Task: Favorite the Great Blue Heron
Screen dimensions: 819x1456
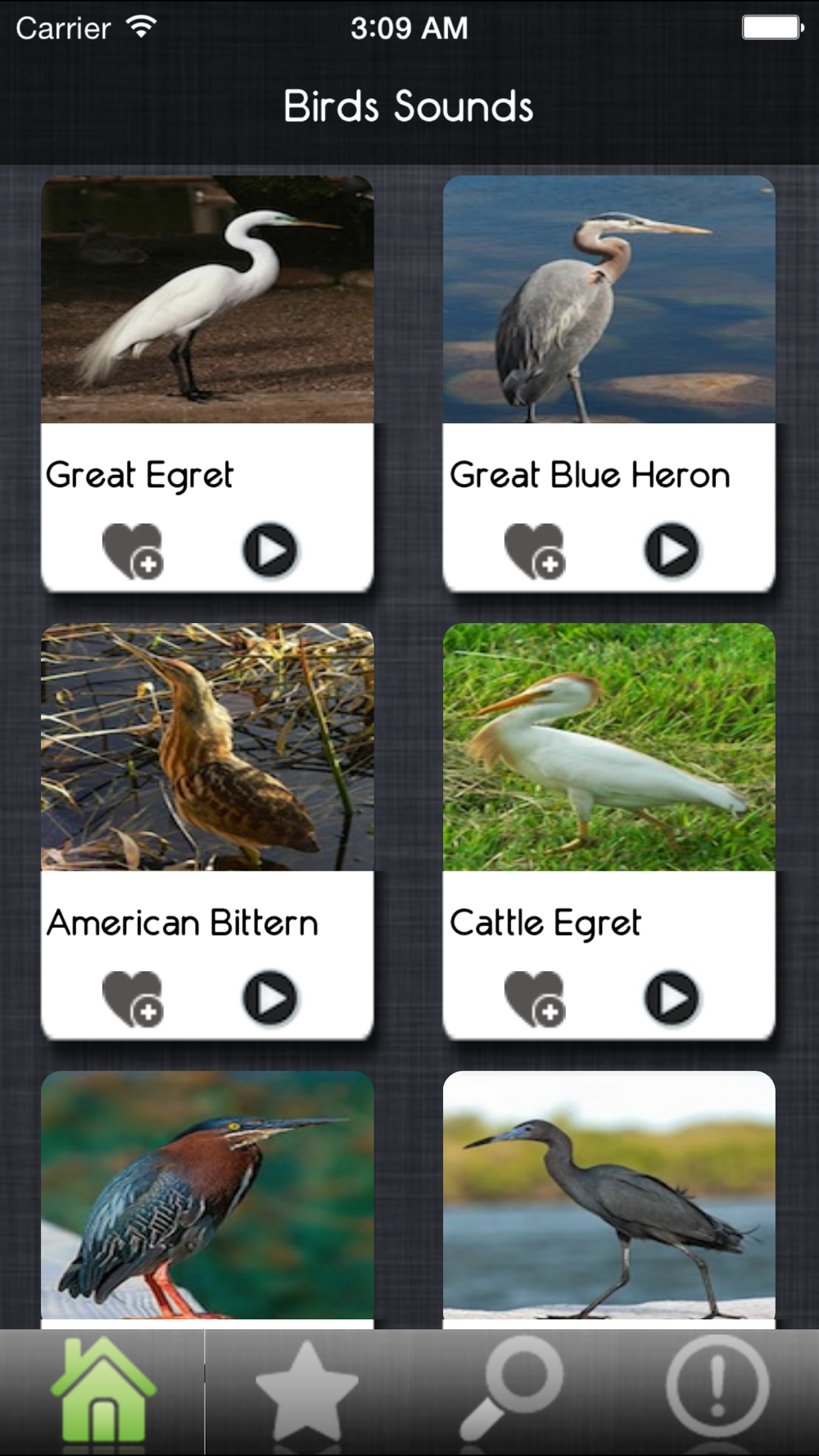Action: [534, 550]
